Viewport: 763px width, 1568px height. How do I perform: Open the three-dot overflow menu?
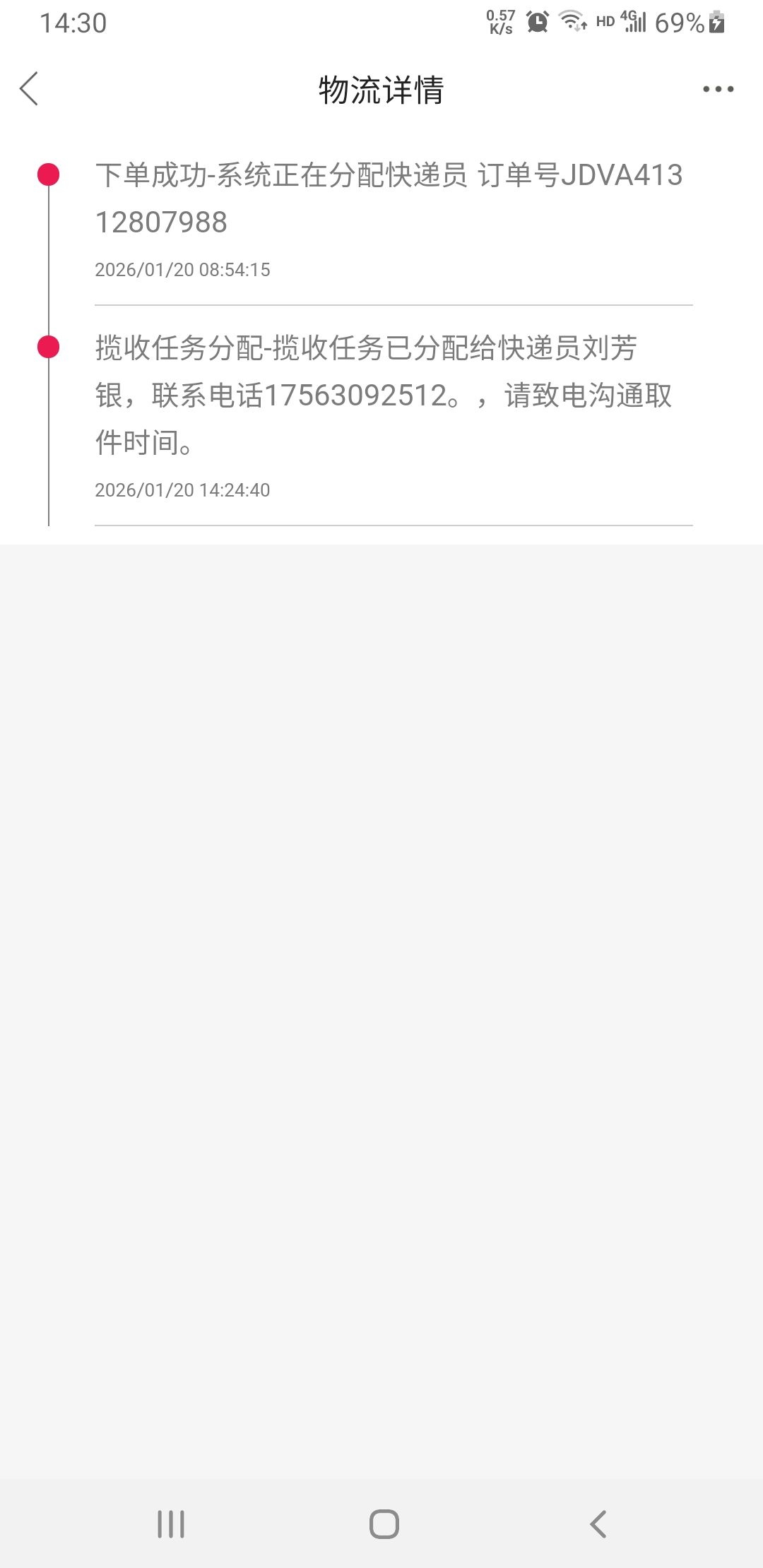coord(718,89)
